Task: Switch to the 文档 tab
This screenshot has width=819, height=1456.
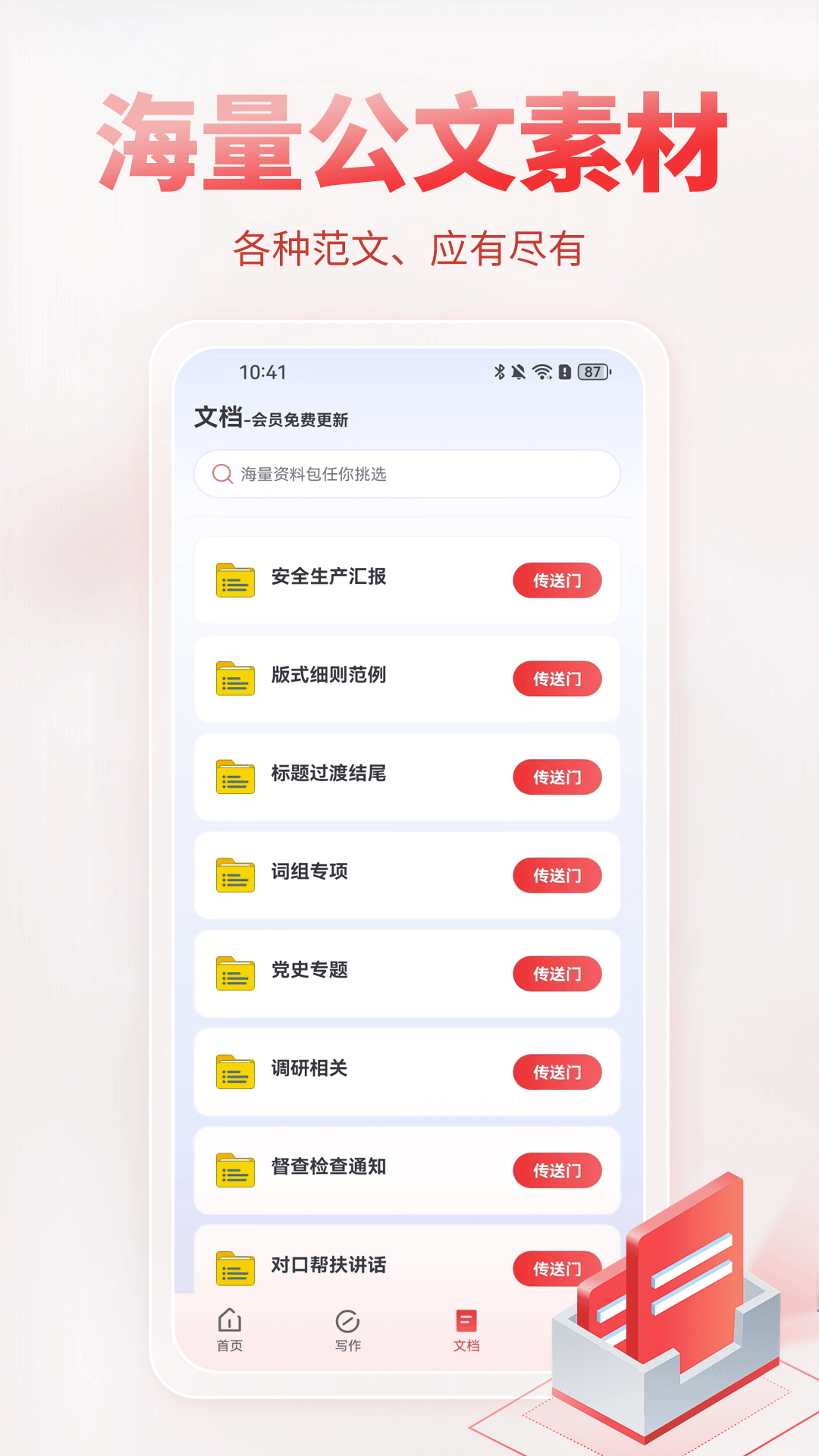Action: click(465, 1331)
